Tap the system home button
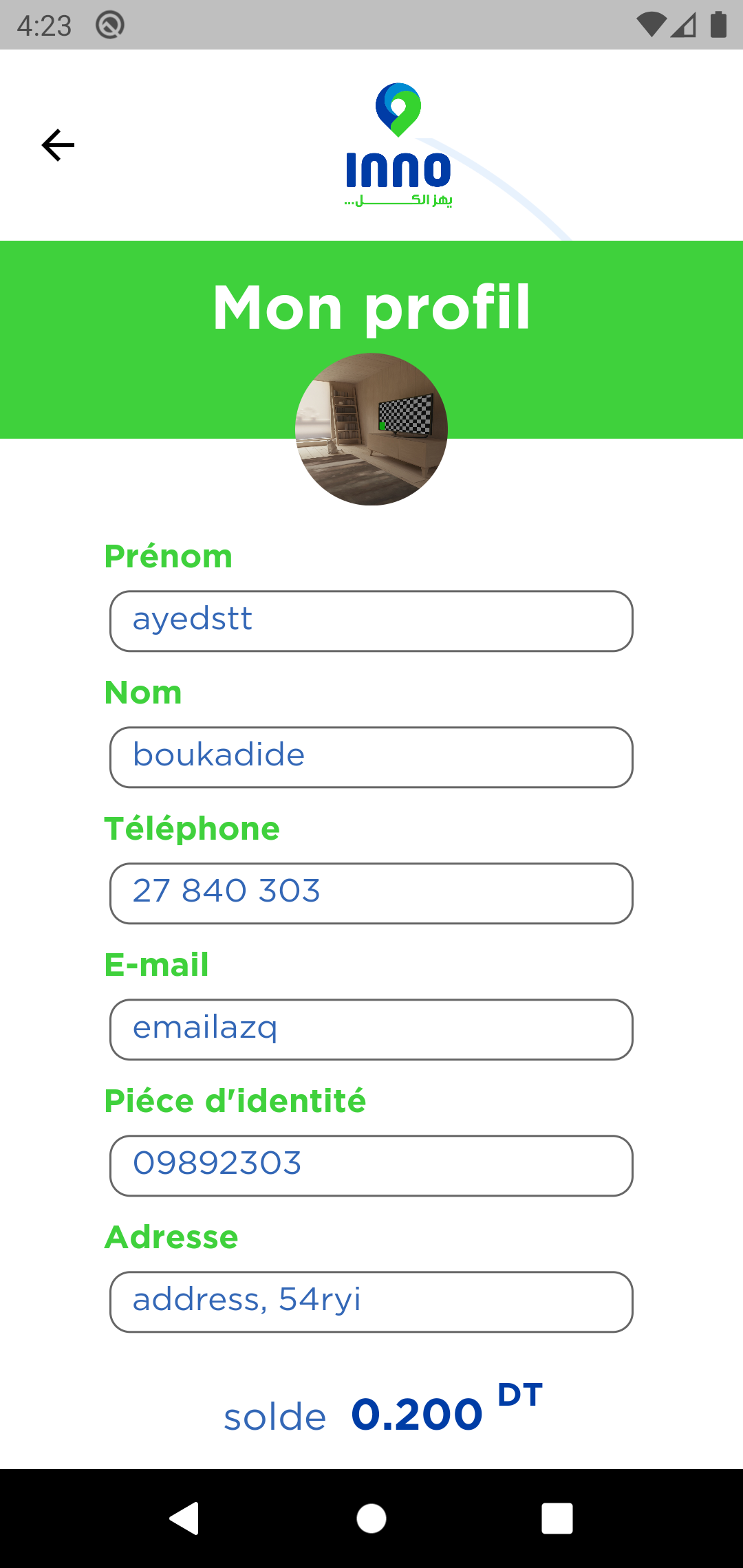This screenshot has width=743, height=1568. point(371,1518)
